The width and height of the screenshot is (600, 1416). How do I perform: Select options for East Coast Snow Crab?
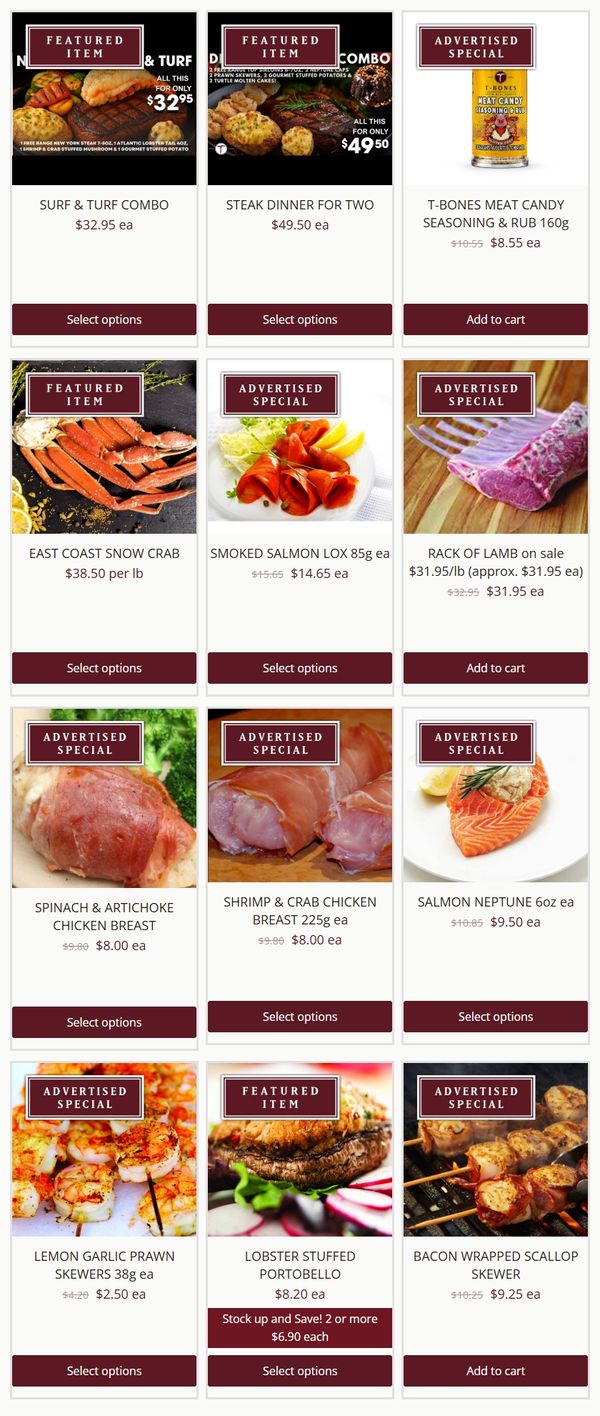(x=104, y=668)
